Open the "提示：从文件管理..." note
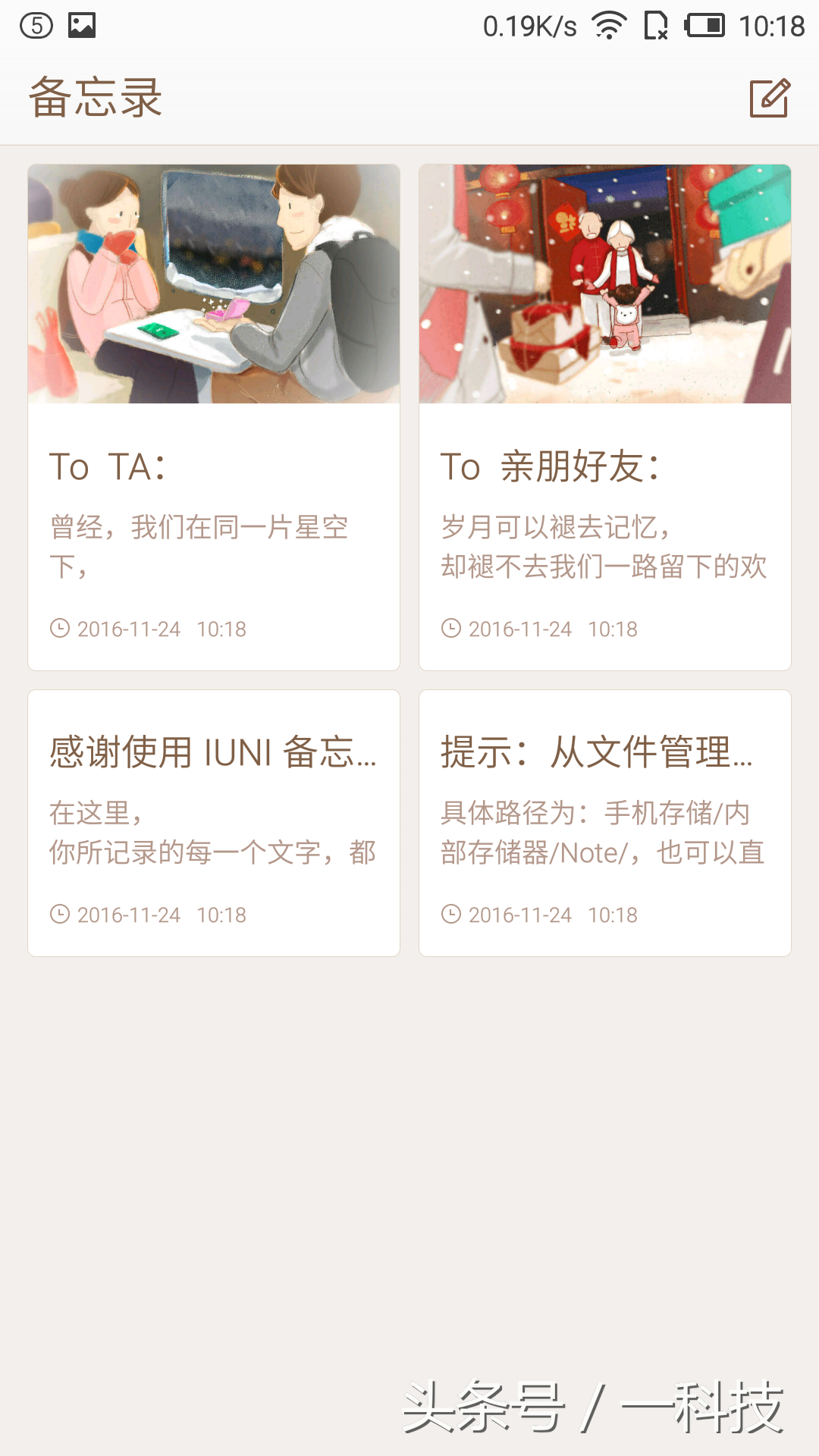 pyautogui.click(x=604, y=823)
